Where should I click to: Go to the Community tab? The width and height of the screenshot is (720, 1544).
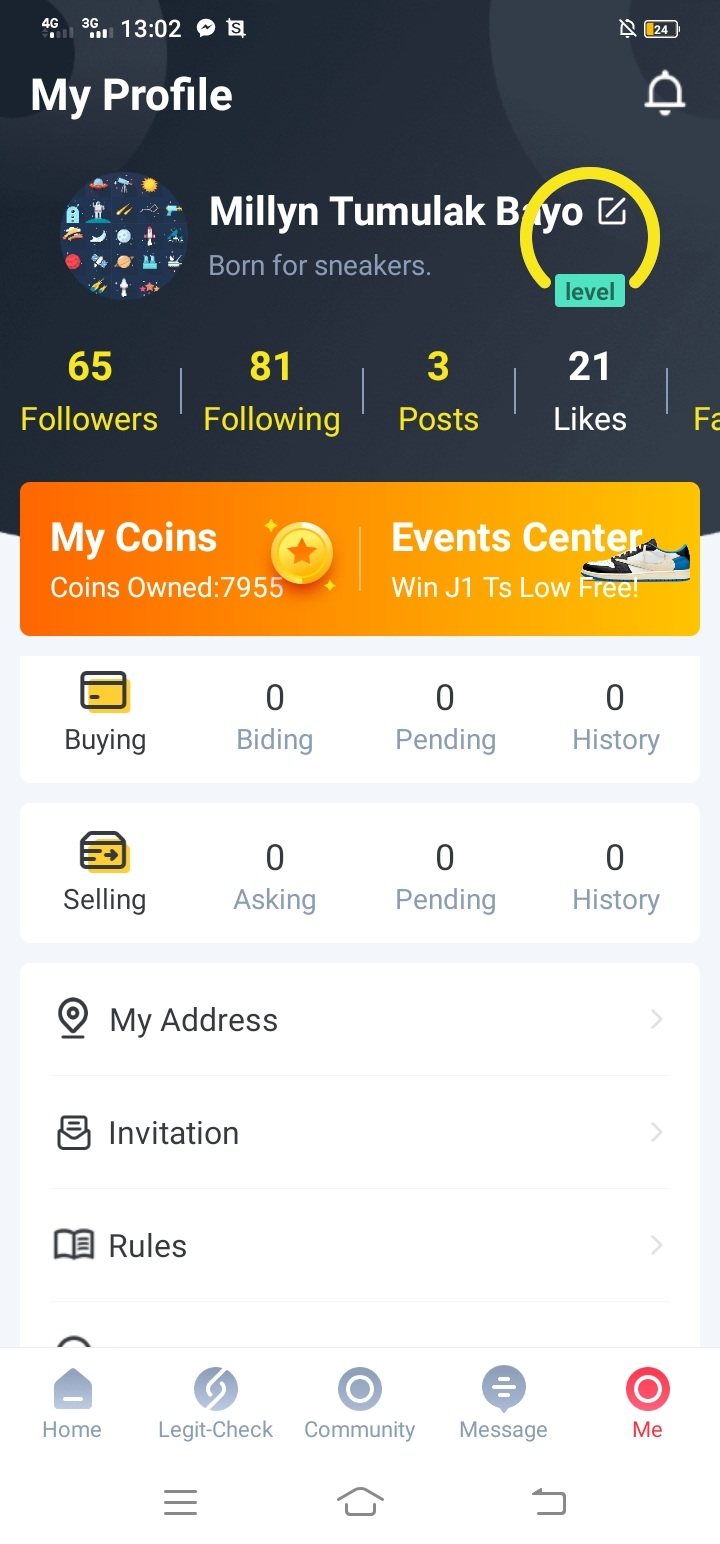(x=359, y=1403)
